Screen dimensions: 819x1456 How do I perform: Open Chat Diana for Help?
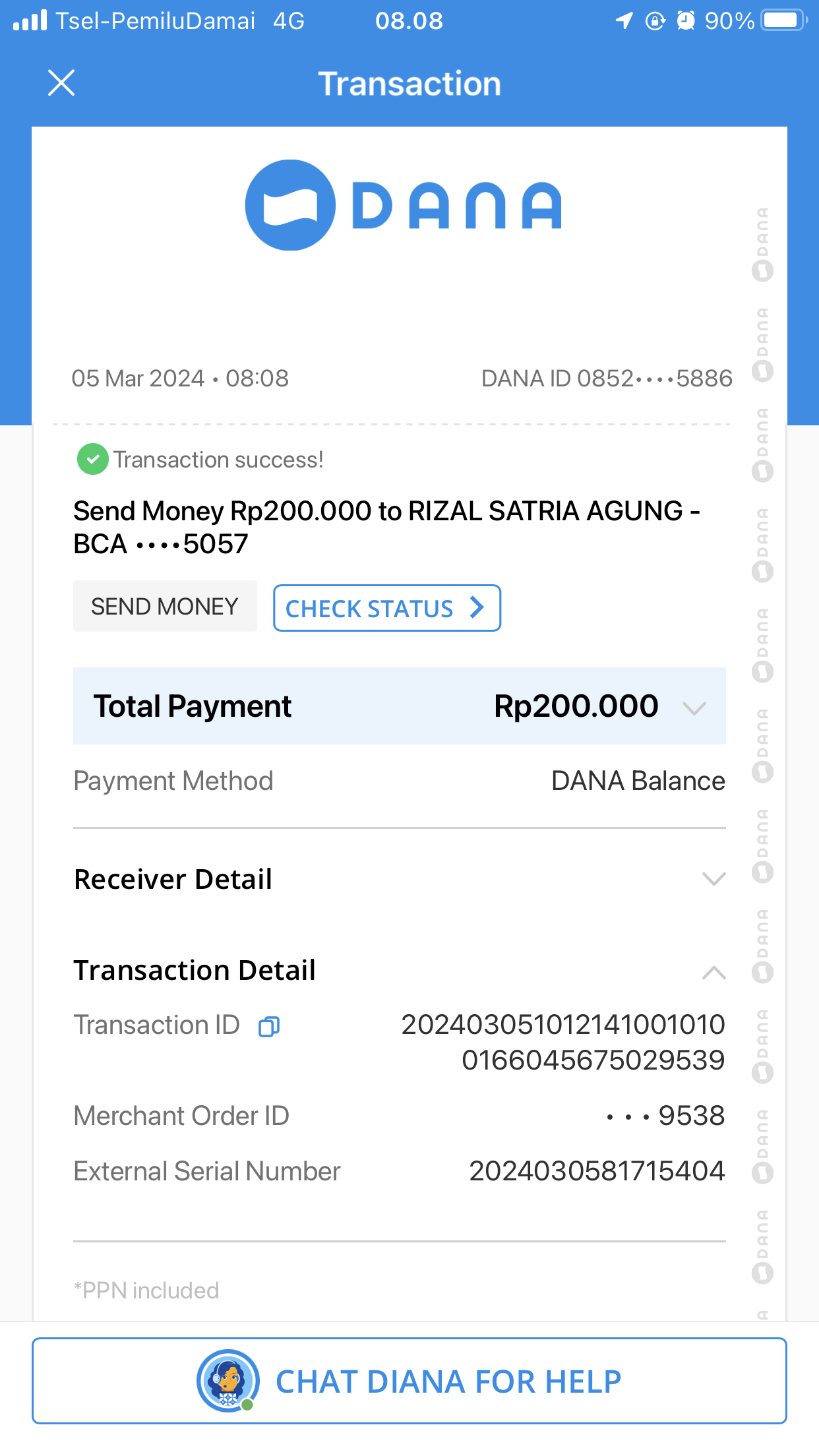click(409, 1381)
